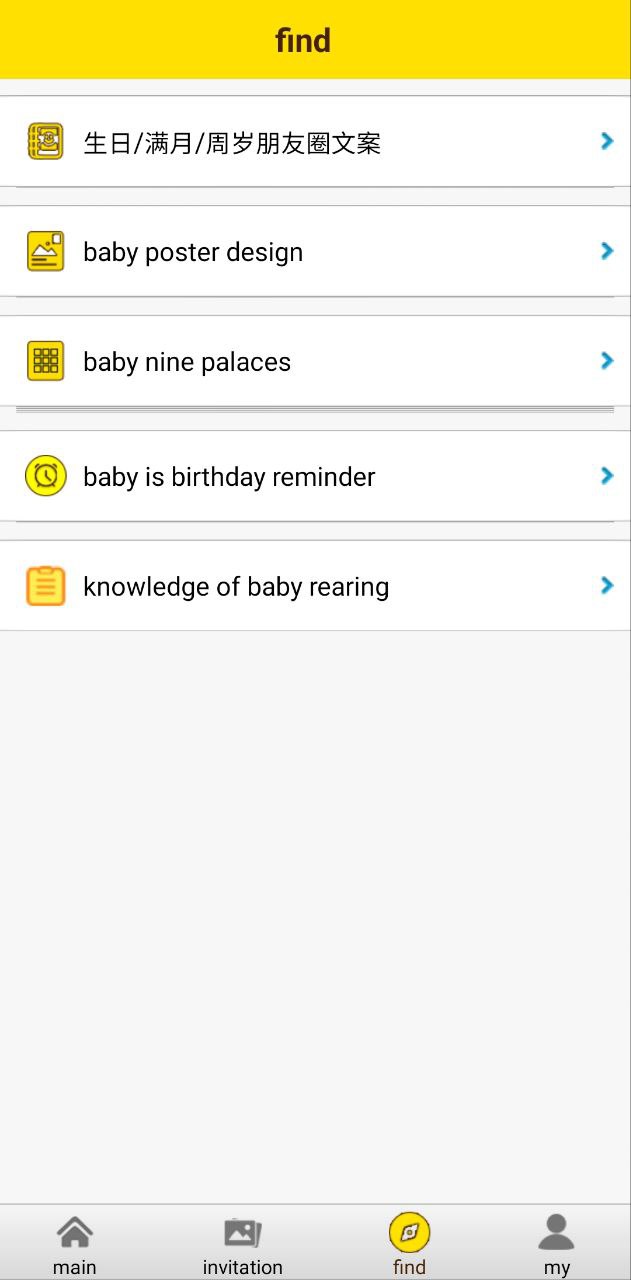Go to the invitation tab
This screenshot has height=1280, width=631.
[x=242, y=1244]
